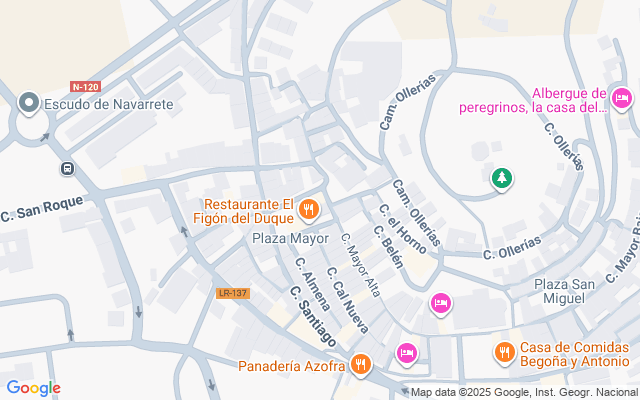Viewport: 640px width, 400px height.
Task: Open the Panadería Azofra restaurant pin
Action: [x=361, y=365]
